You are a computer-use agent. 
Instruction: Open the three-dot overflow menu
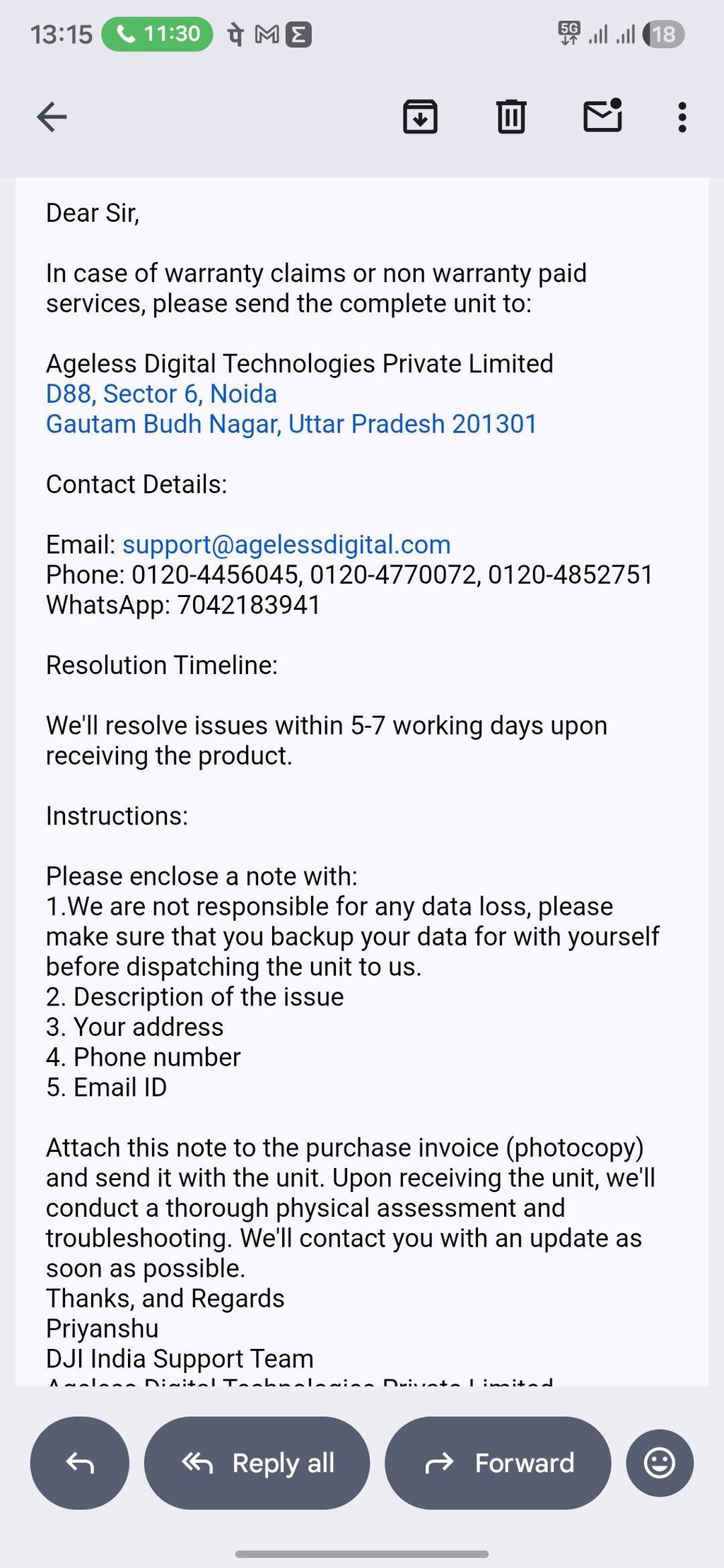682,117
